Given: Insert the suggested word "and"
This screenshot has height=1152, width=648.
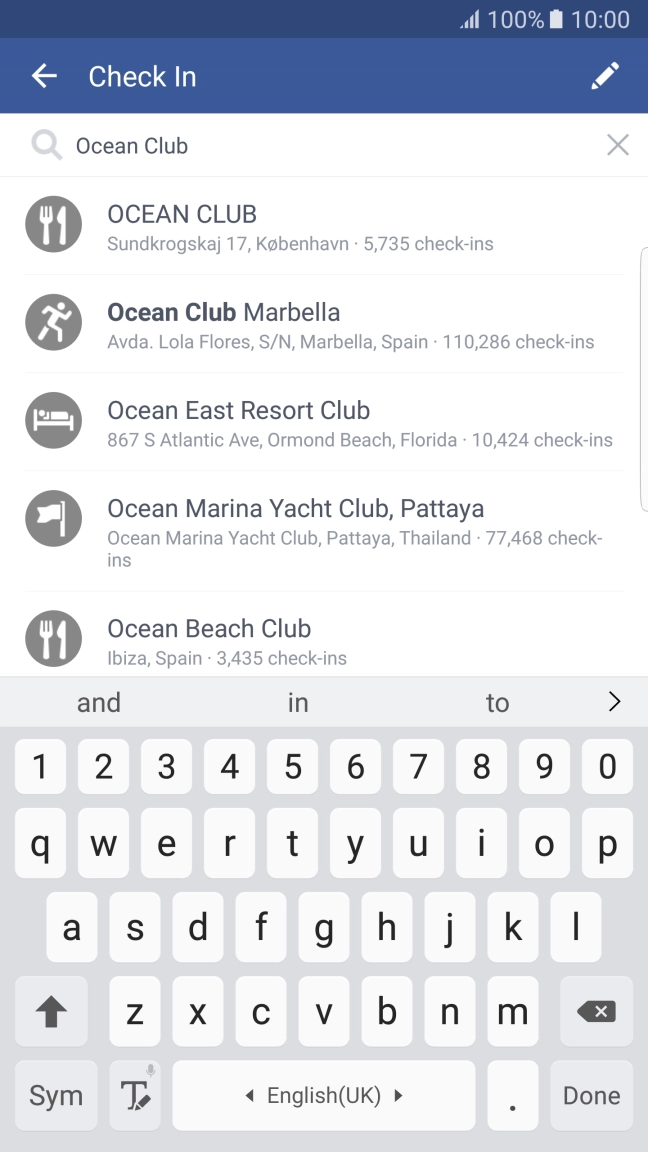Looking at the screenshot, I should point(99,703).
